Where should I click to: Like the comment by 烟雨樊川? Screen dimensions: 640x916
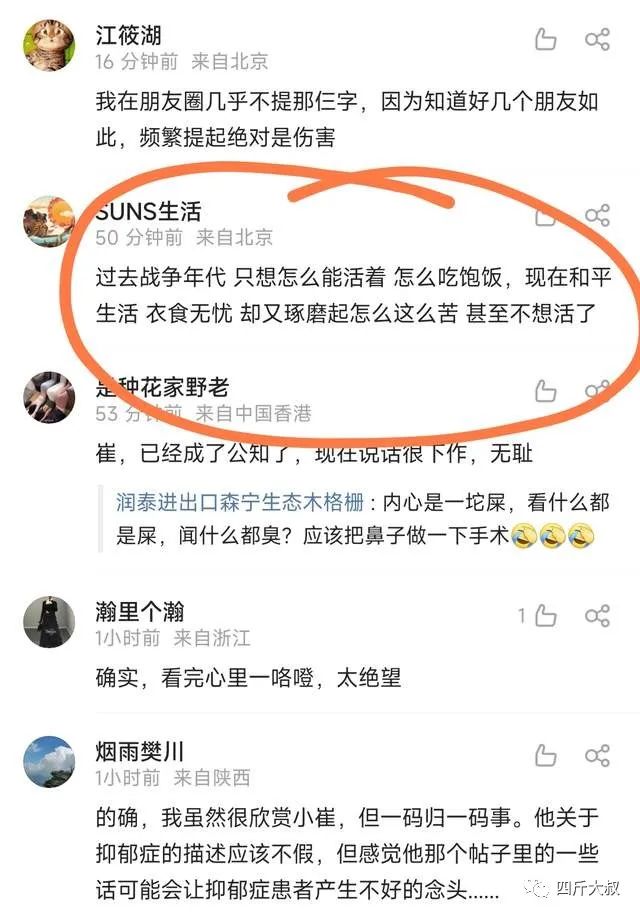[546, 755]
